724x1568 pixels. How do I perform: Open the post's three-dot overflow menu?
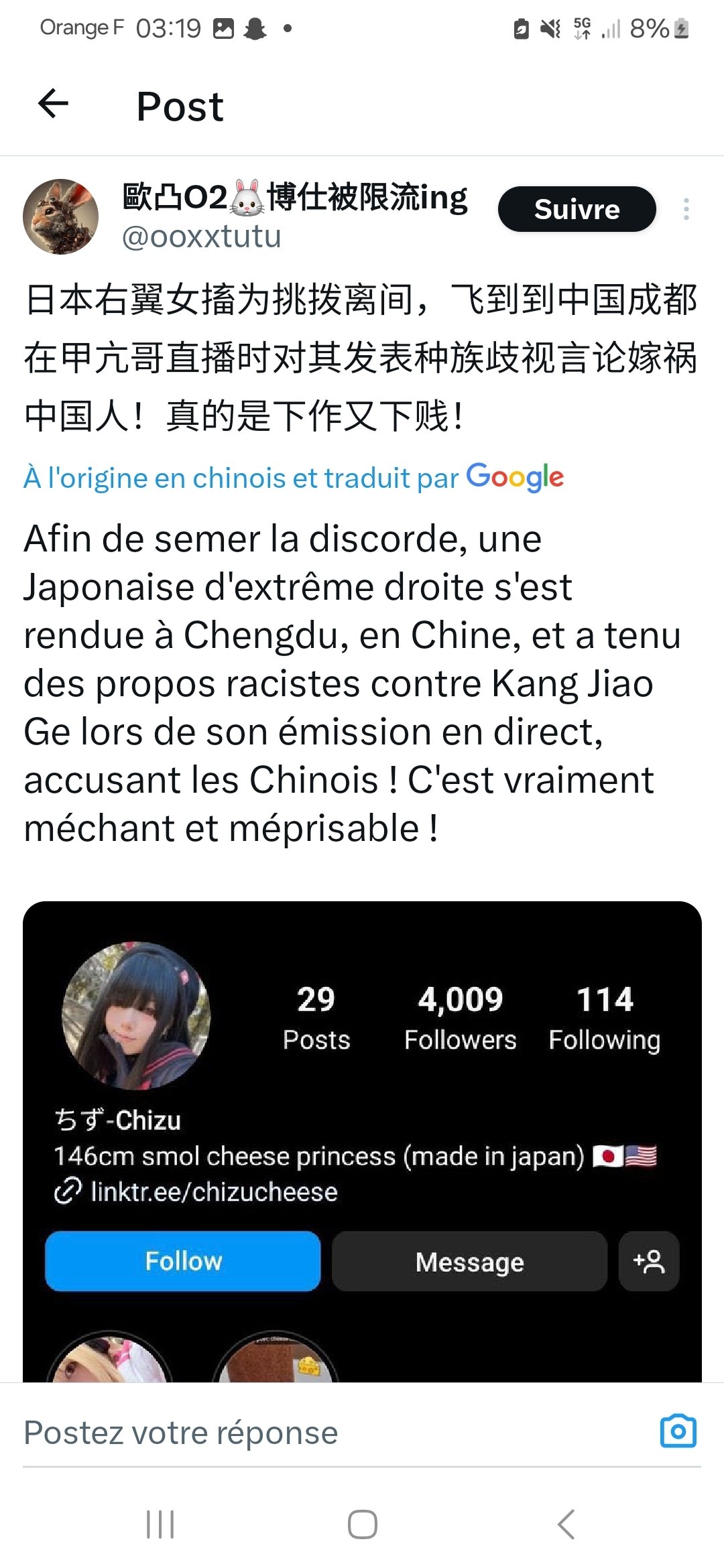point(686,209)
